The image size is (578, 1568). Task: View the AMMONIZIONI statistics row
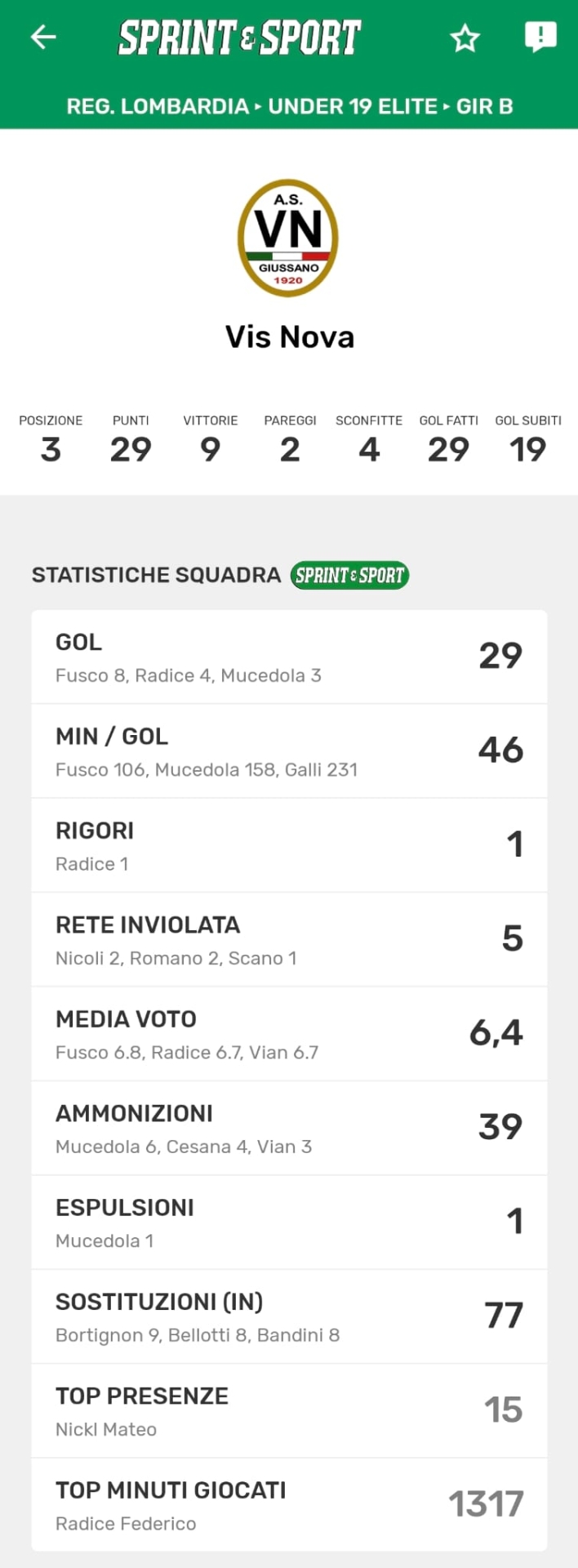coord(289,1129)
